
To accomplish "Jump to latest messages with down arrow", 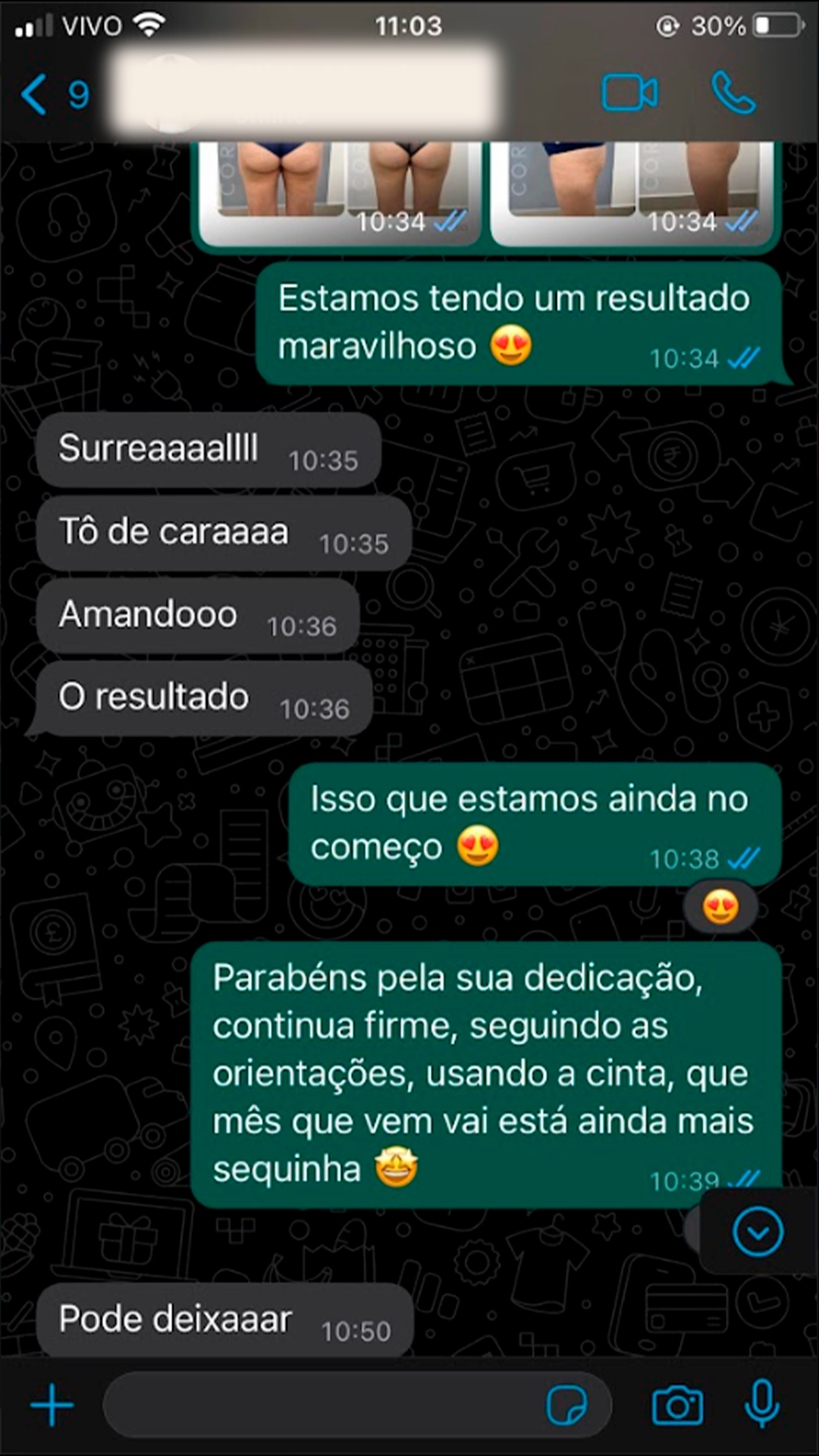I will point(758,1232).
